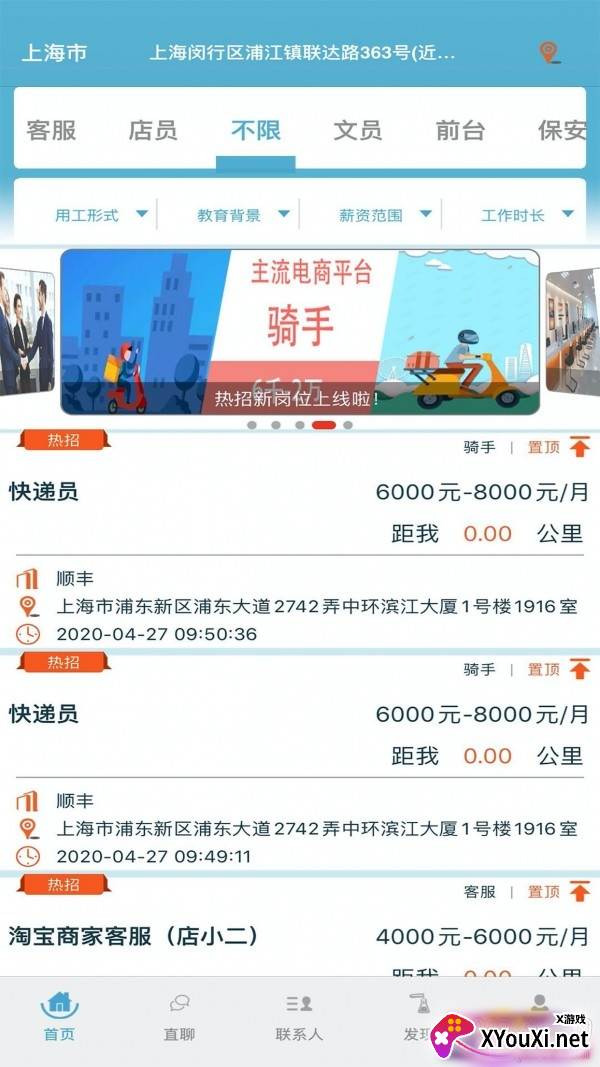Screen dimensions: 600x1067
Task: Switch to the 直聊 tab
Action: coord(179,1016)
